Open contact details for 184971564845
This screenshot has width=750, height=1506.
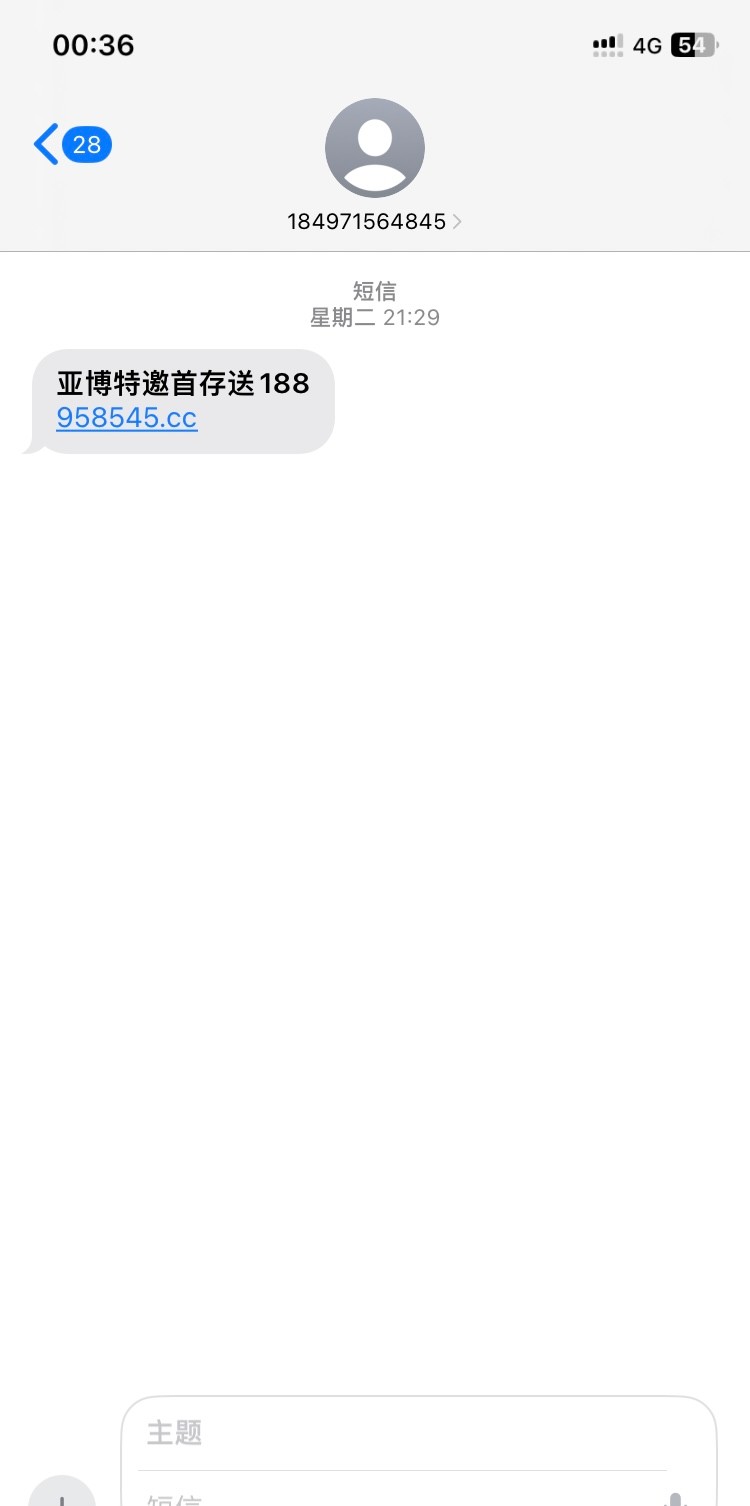[x=374, y=221]
